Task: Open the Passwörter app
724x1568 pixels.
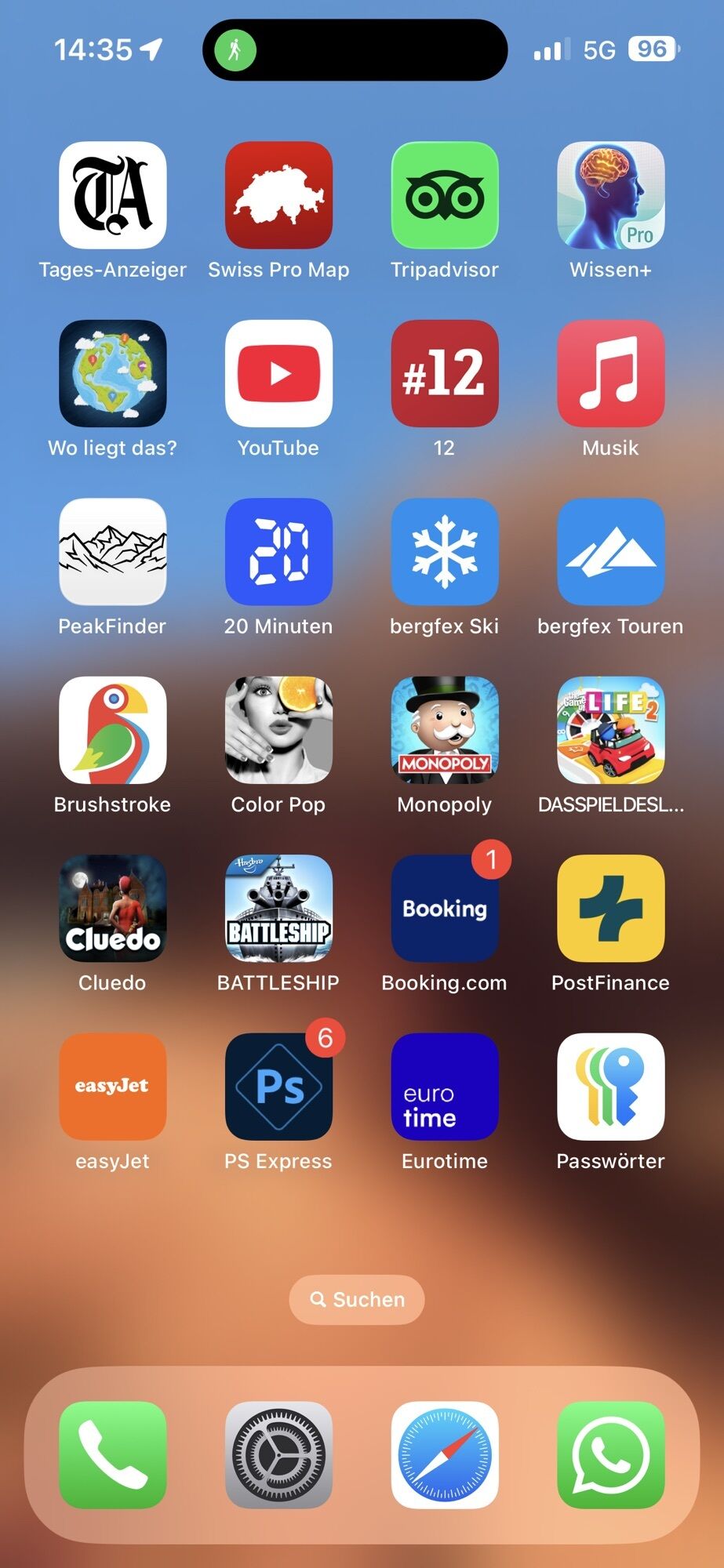Action: [x=610, y=1086]
